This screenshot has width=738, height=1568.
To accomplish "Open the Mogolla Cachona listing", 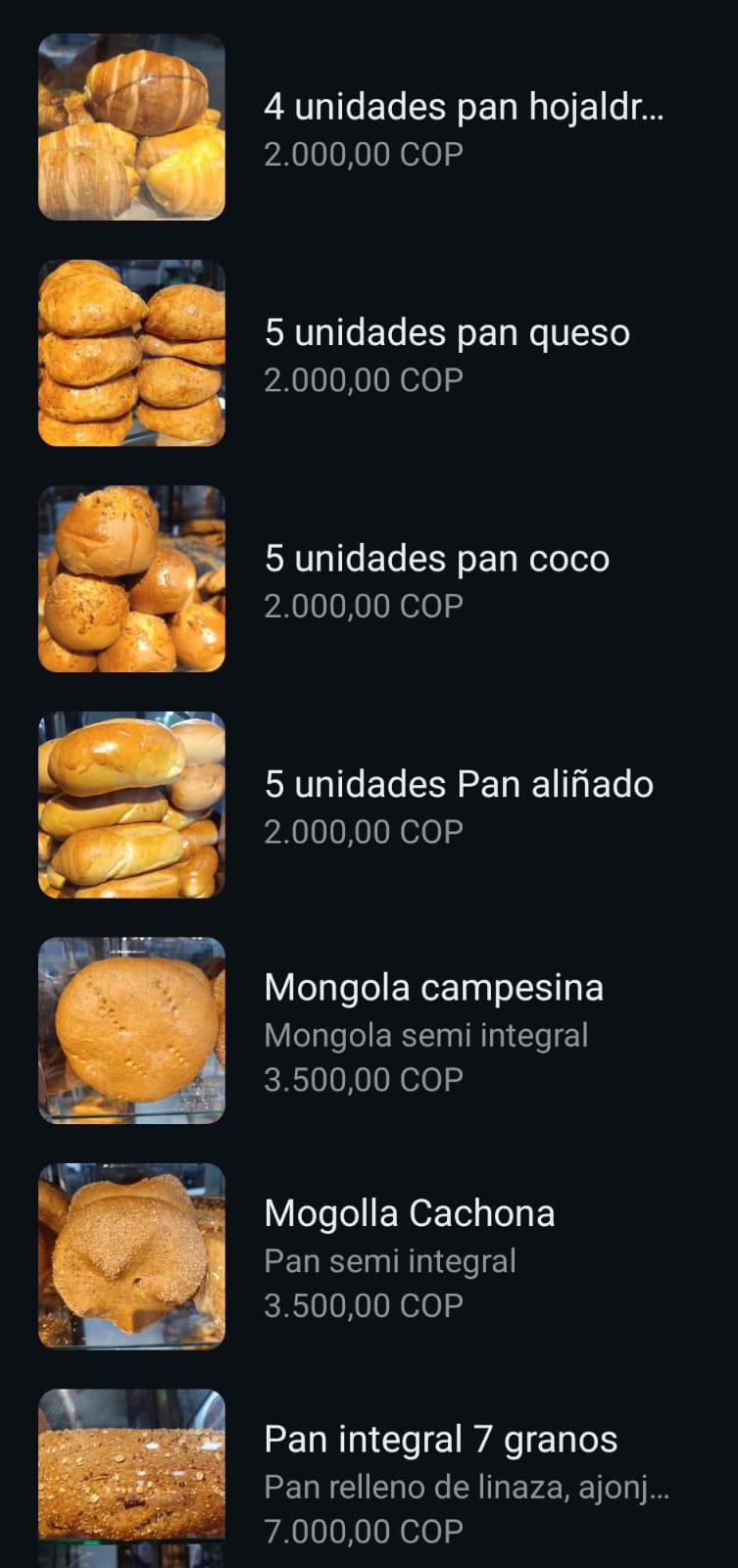I will pos(410,1212).
